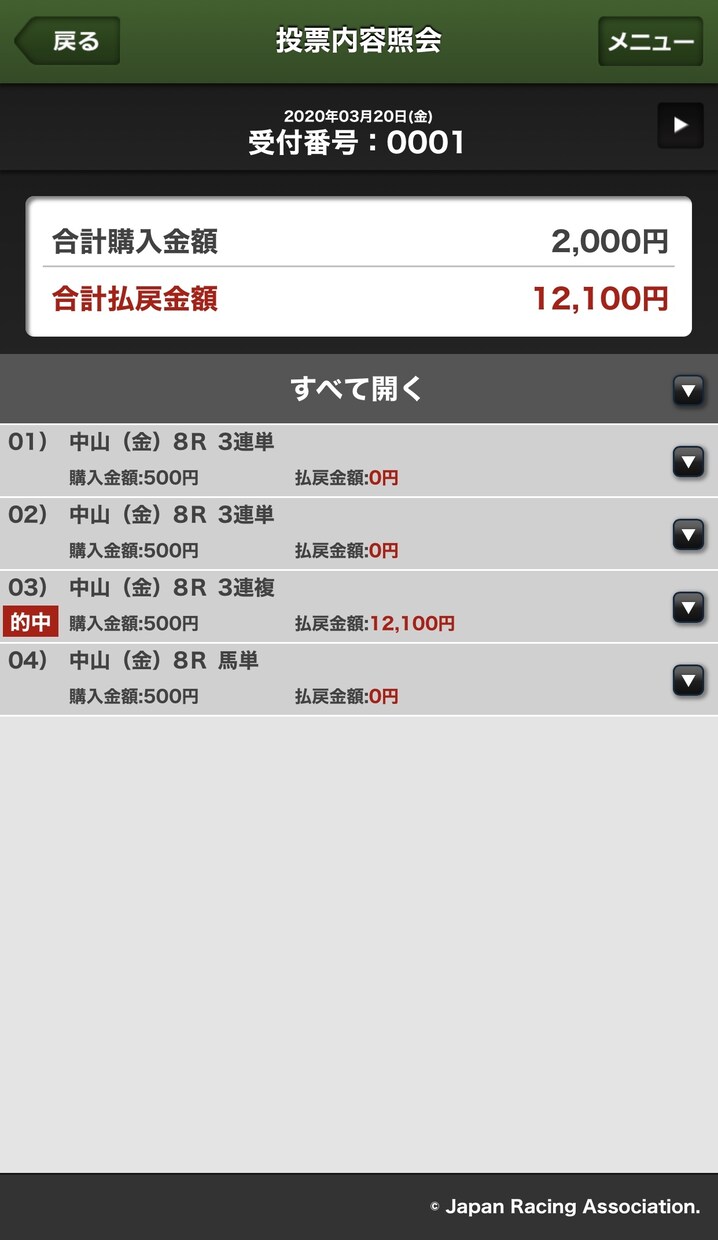
Task: Expand winning entry 03 中山 8R 3連複
Action: [x=359, y=607]
